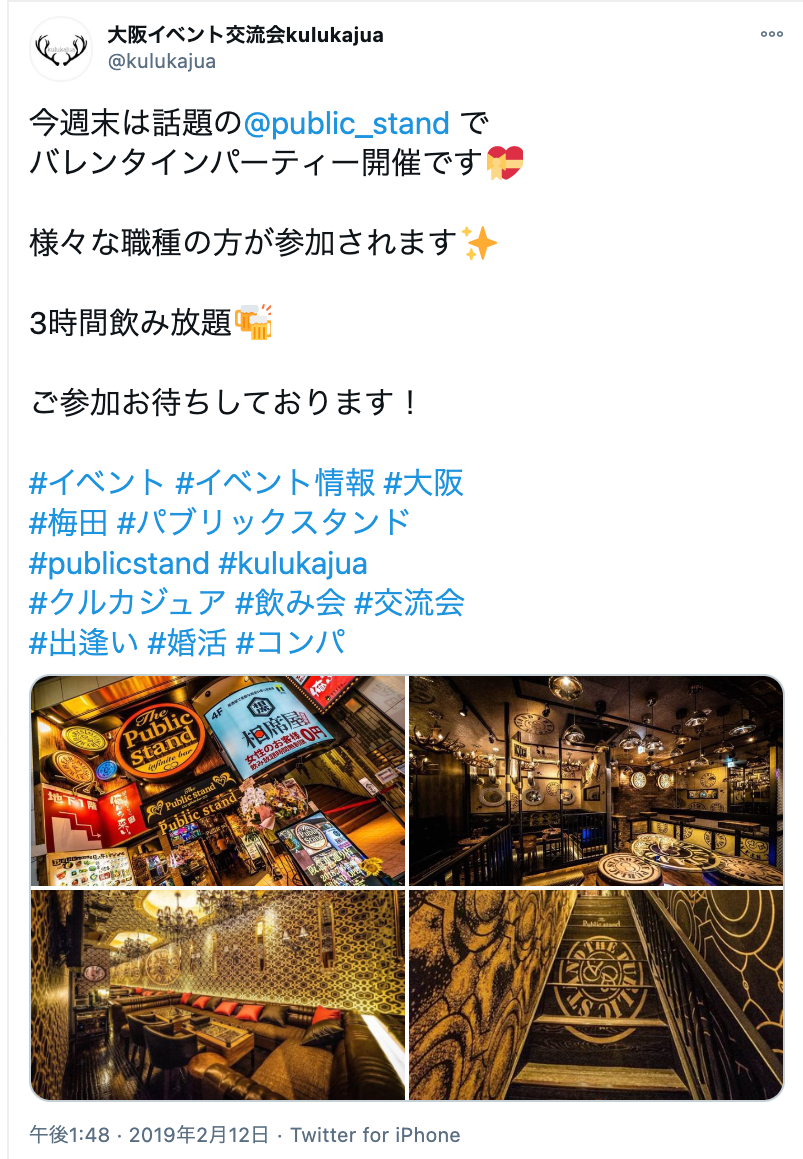803x1159 pixels.
Task: Open hashtag #publicstand
Action: [119, 562]
